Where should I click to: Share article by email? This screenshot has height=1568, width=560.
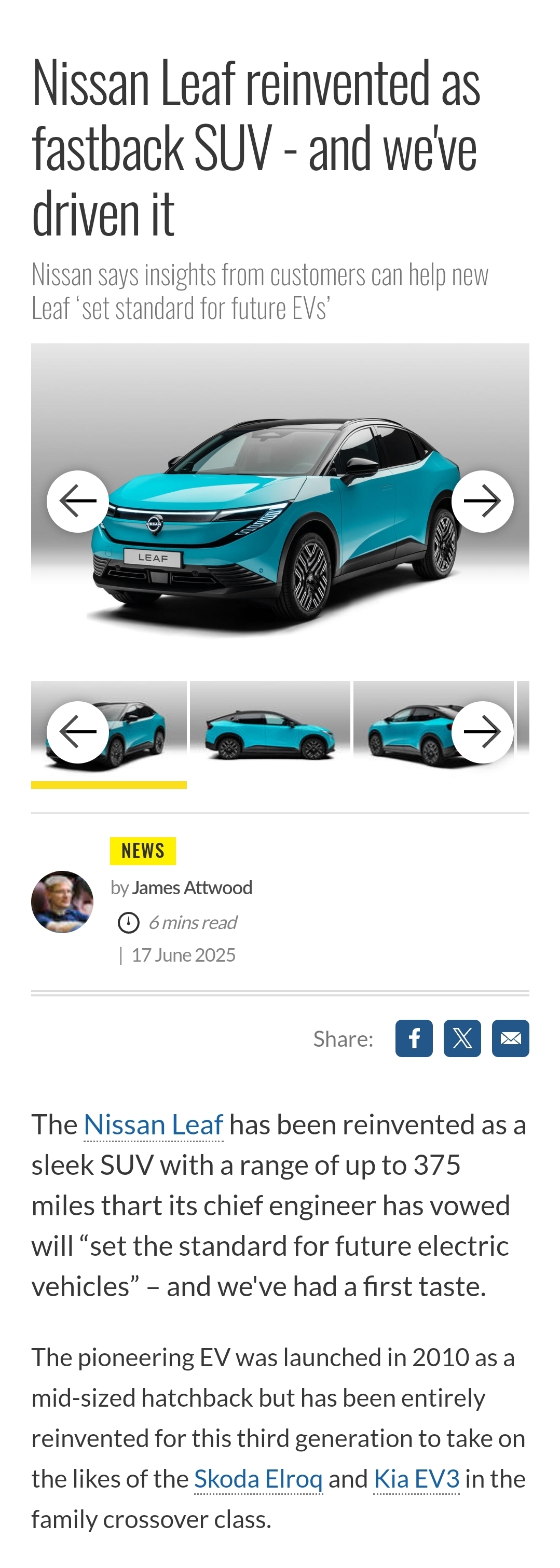(511, 1038)
